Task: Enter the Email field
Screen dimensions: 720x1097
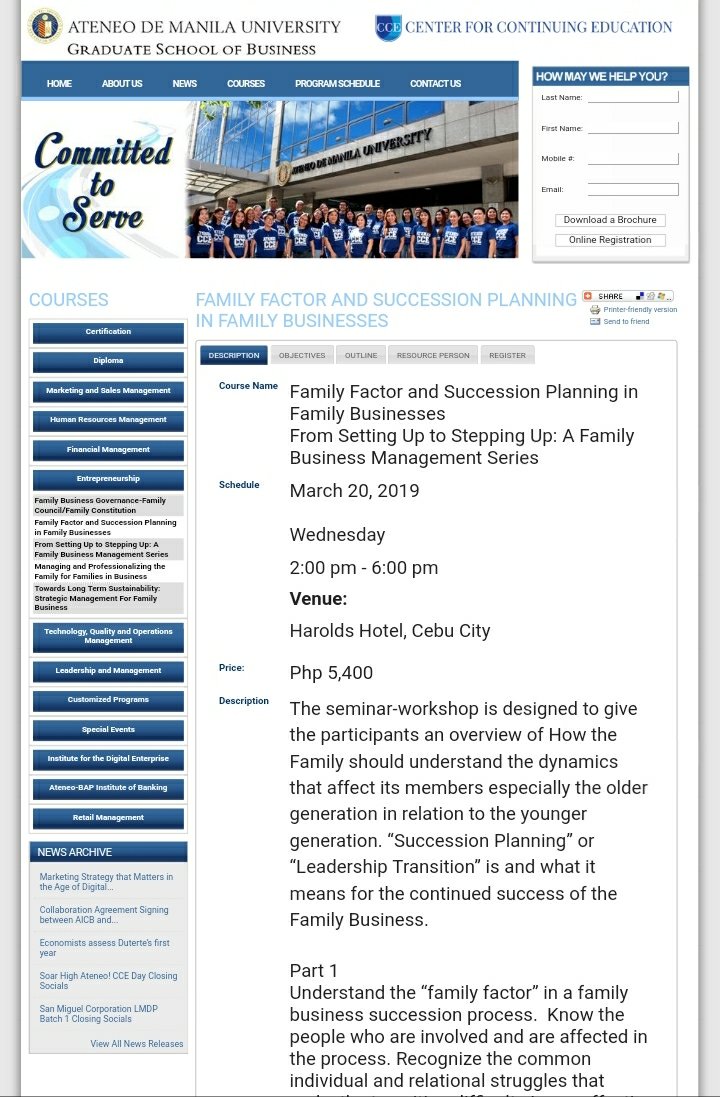Action: (x=632, y=189)
